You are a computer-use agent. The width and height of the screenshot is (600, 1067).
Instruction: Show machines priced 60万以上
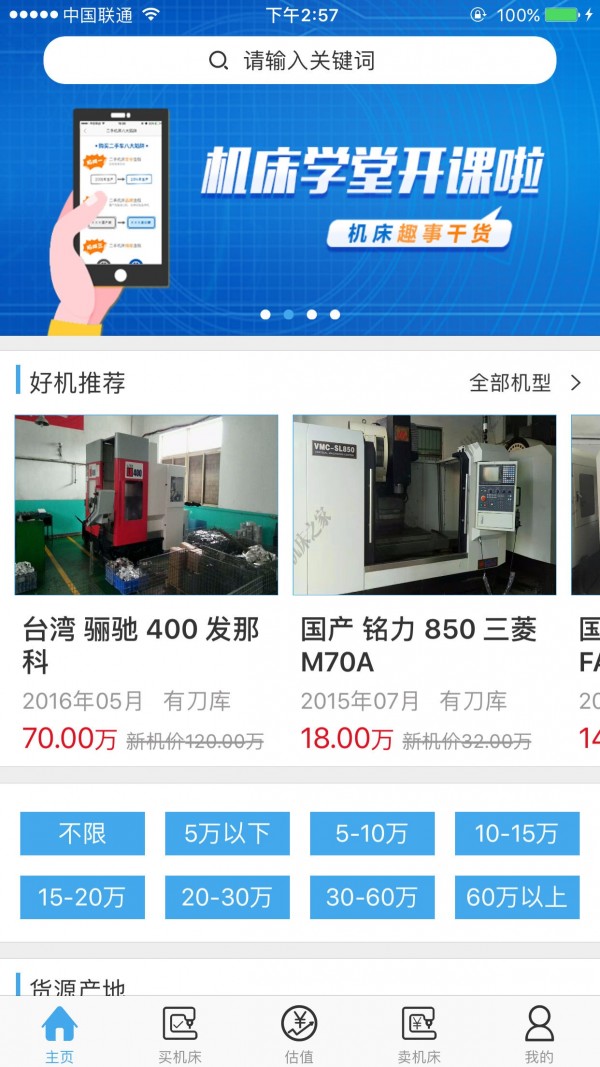click(517, 897)
